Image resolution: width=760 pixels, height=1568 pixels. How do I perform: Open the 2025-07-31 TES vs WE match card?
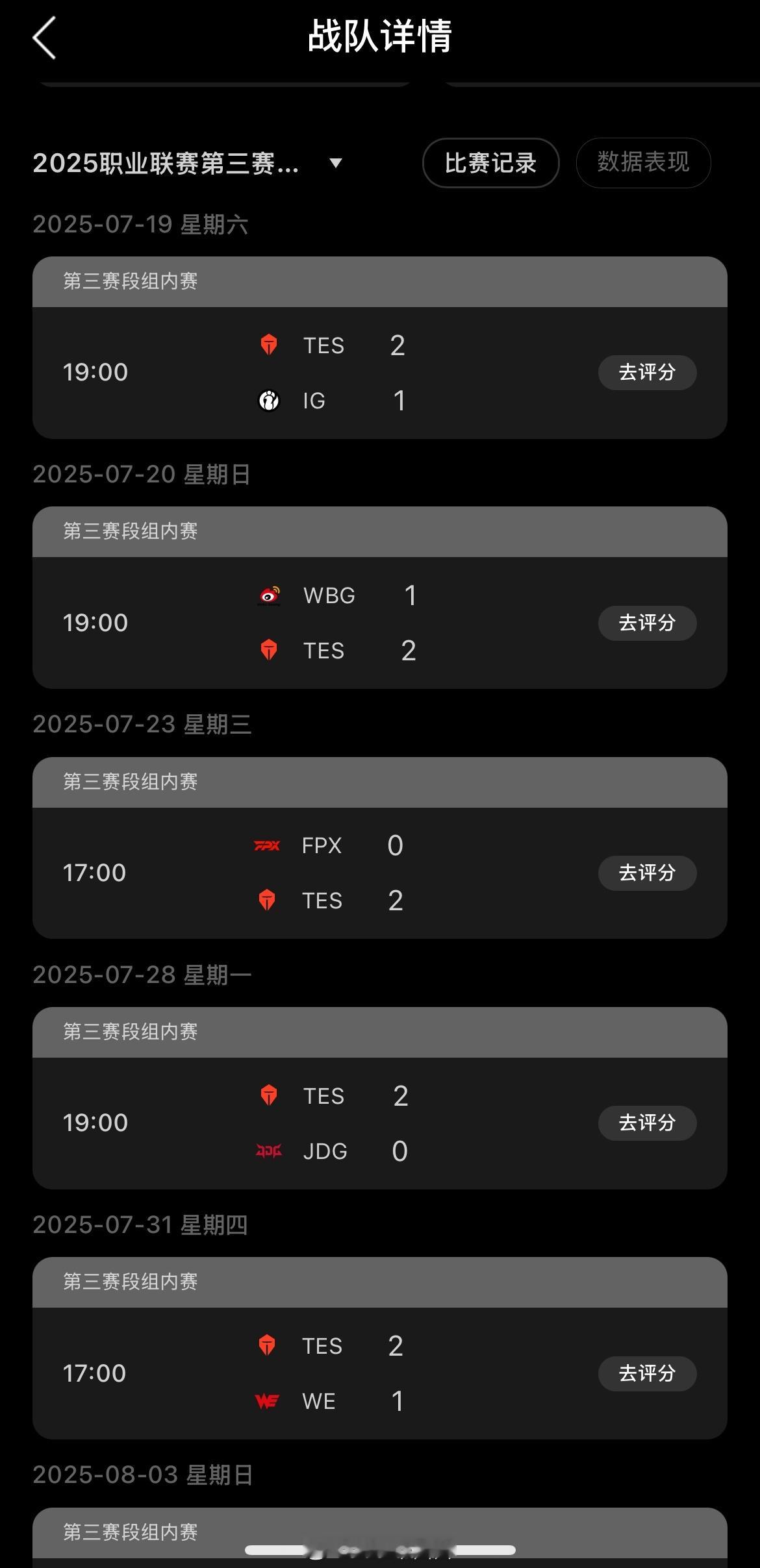point(380,1348)
